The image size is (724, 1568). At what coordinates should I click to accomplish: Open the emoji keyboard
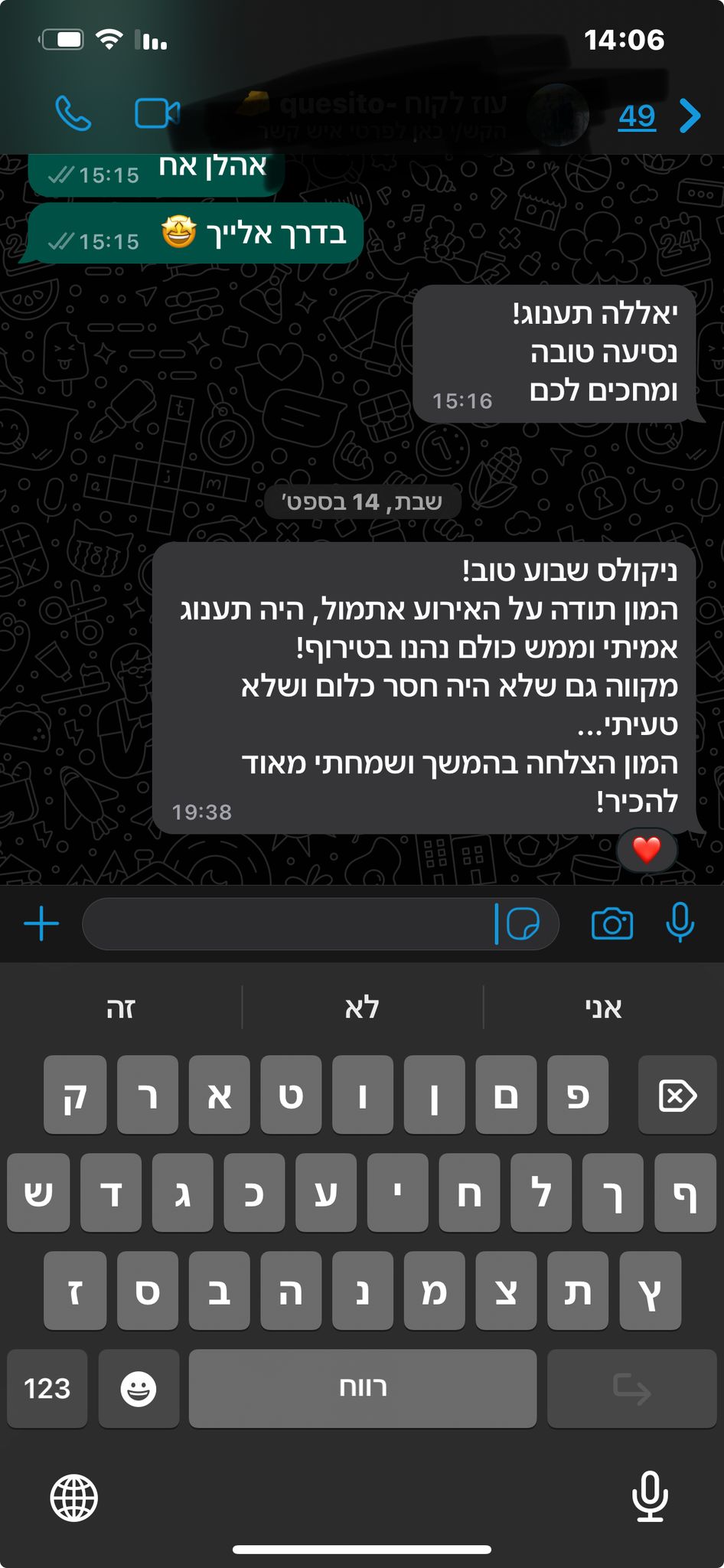[x=139, y=1388]
